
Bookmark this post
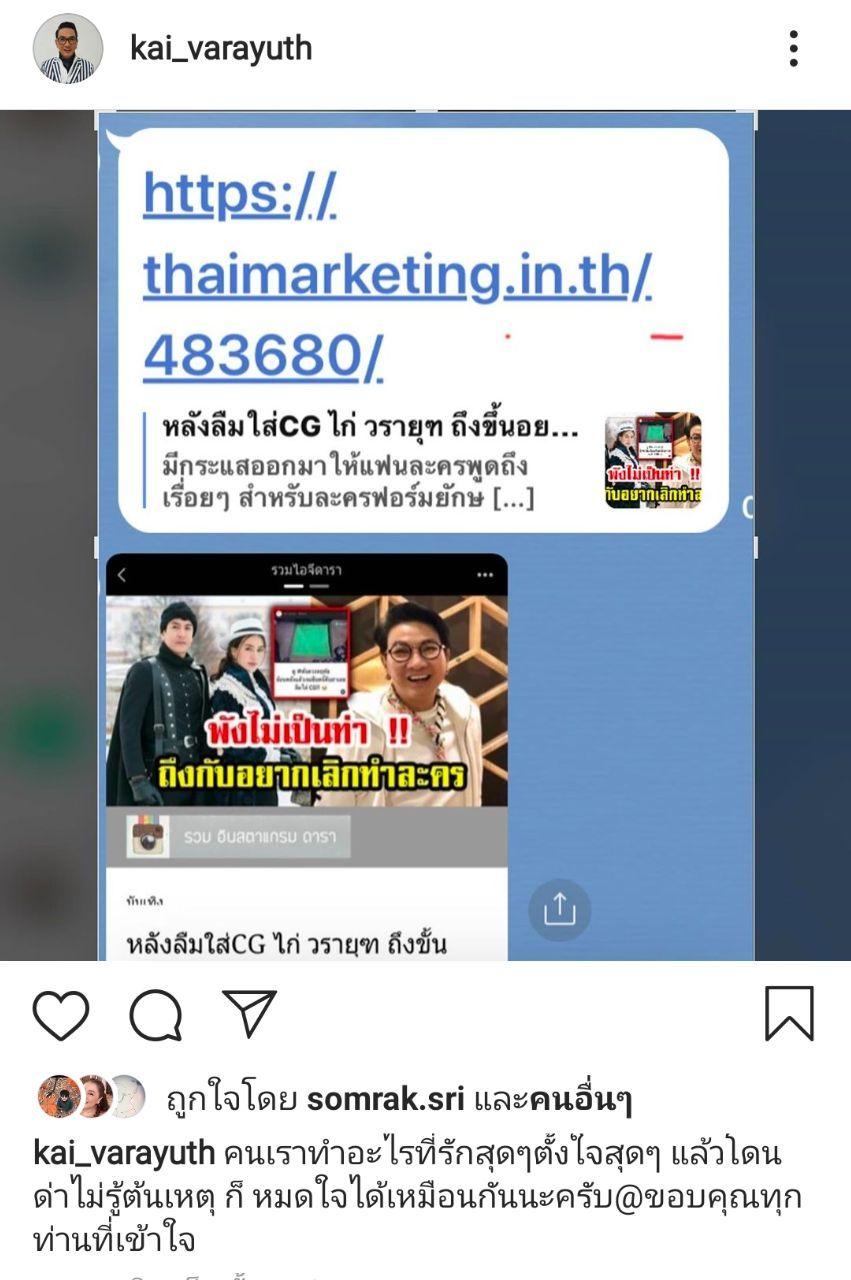pyautogui.click(x=789, y=1014)
